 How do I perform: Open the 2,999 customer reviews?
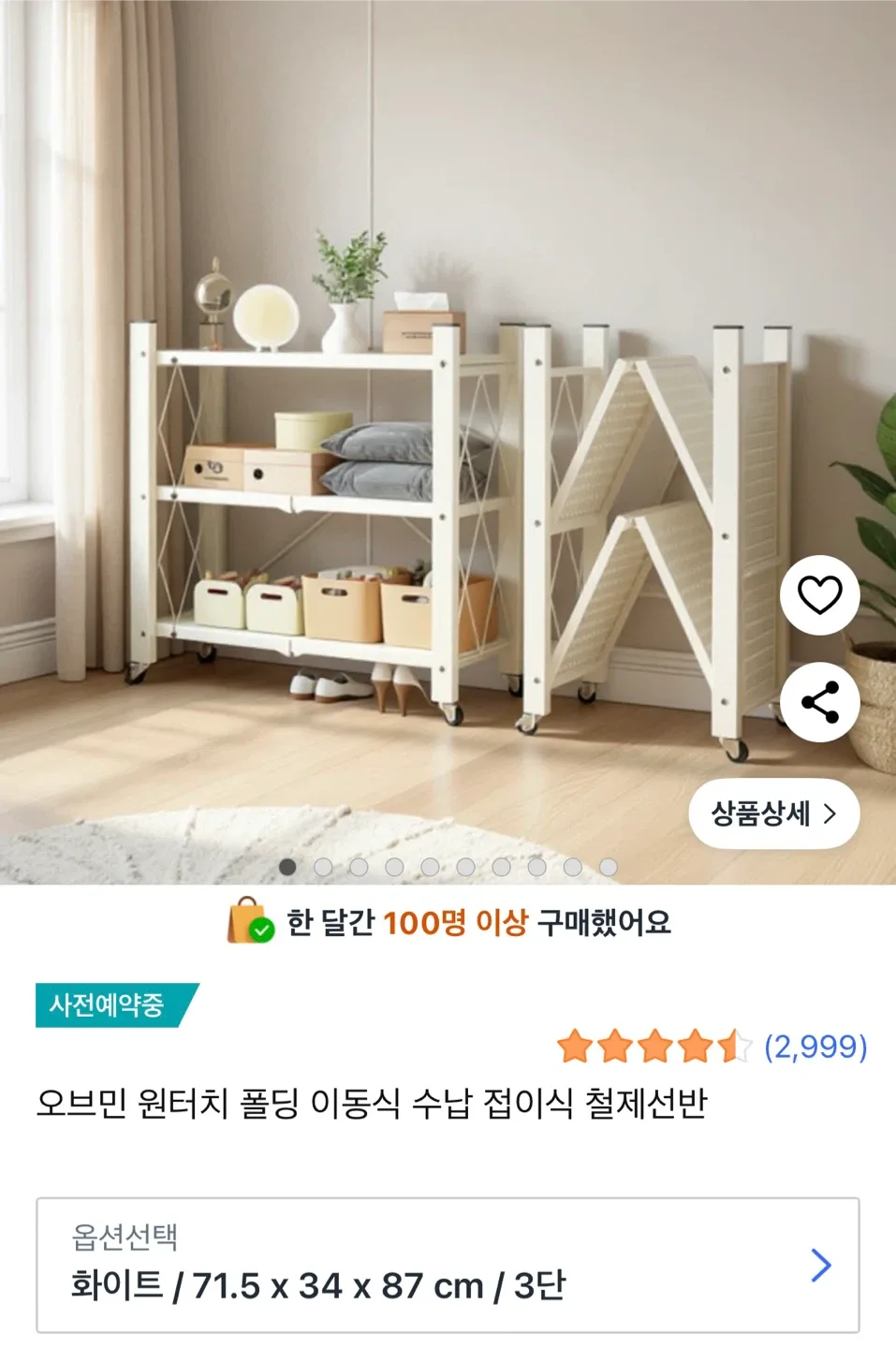coord(815,1047)
